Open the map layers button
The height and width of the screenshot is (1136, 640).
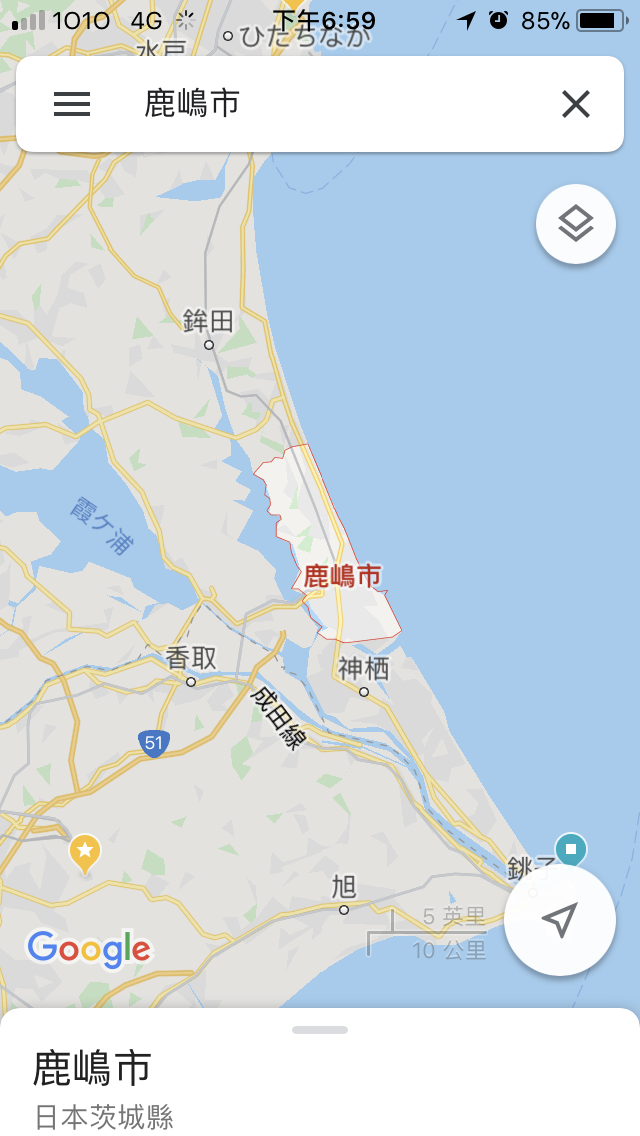tap(575, 224)
